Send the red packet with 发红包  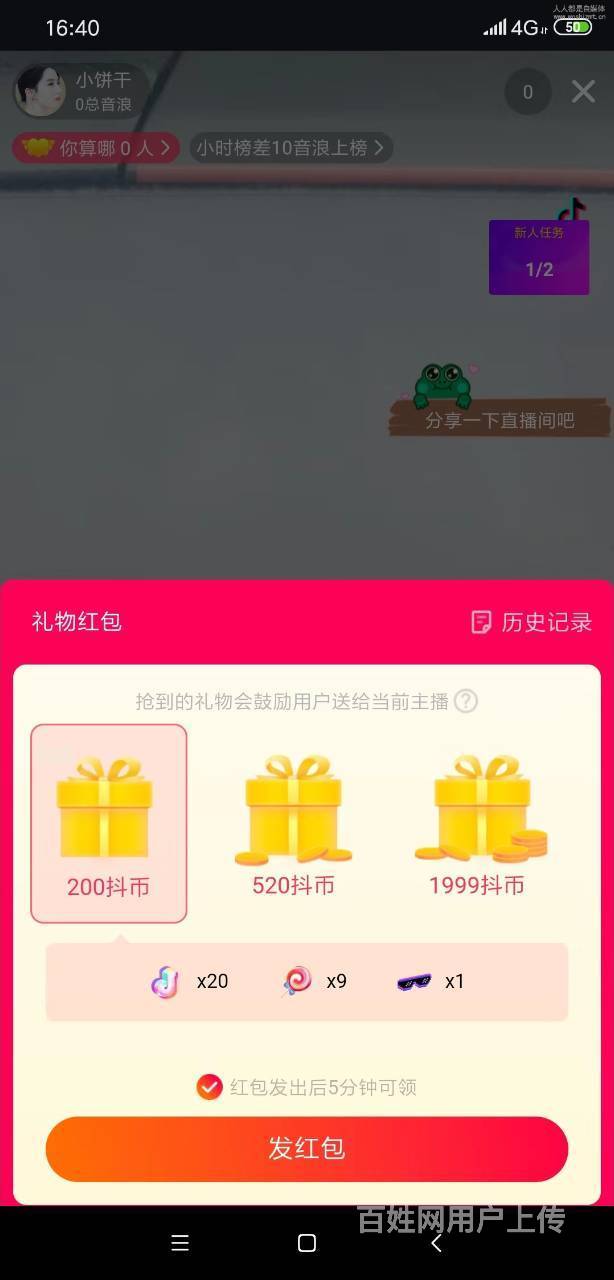(307, 1148)
